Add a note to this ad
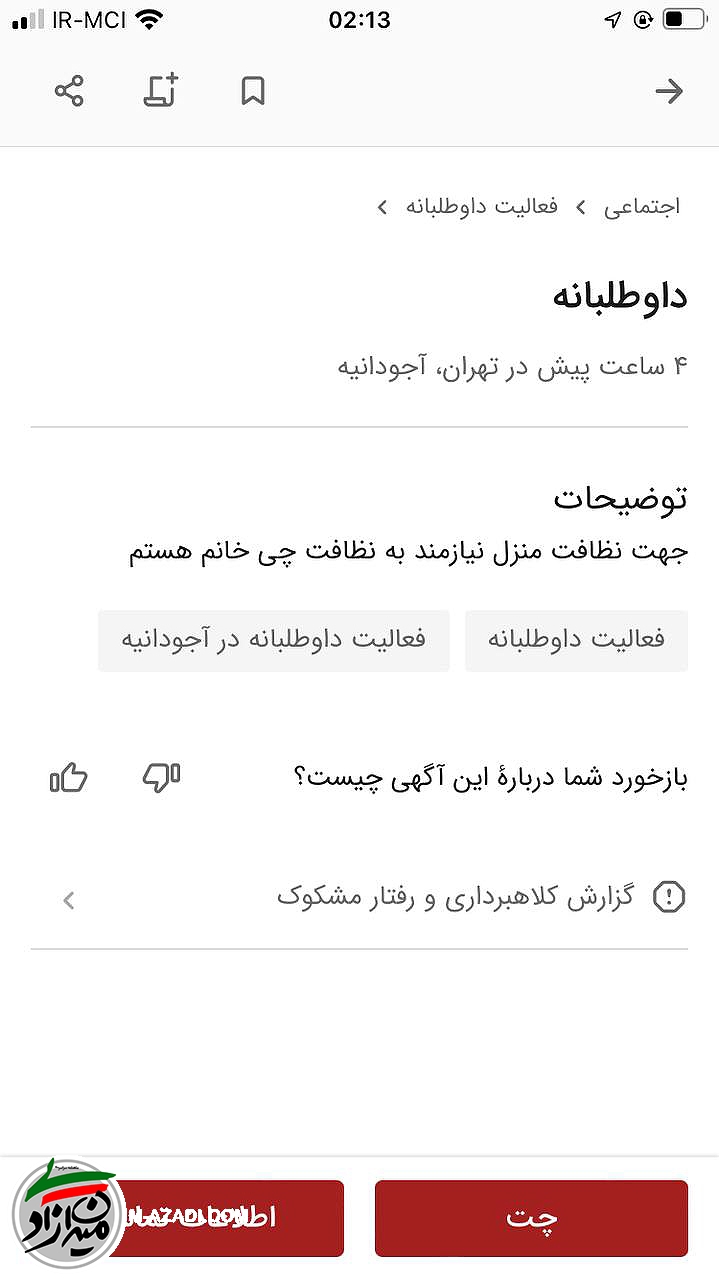 click(160, 91)
